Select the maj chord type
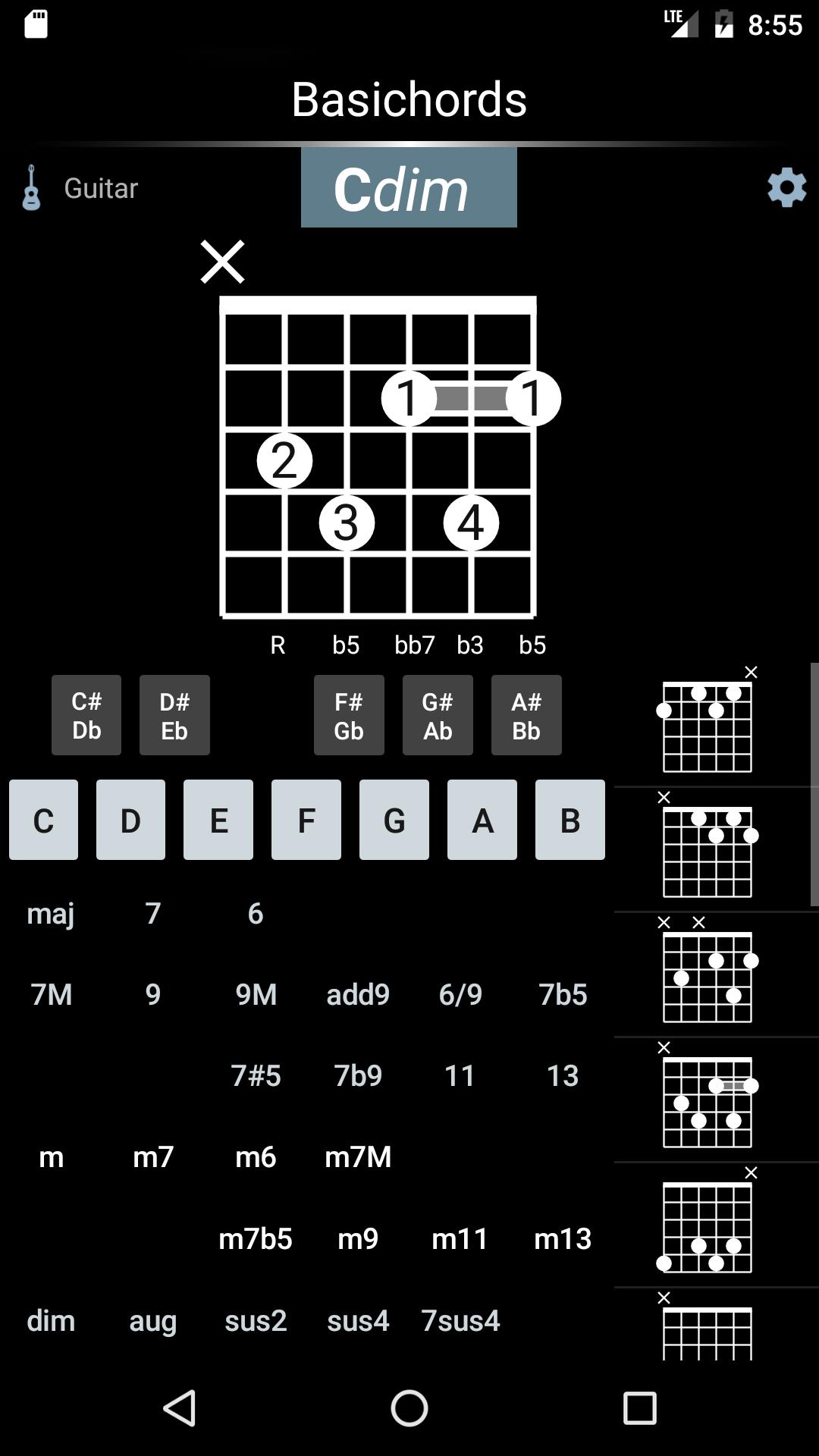The image size is (819, 1456). pos(51,913)
